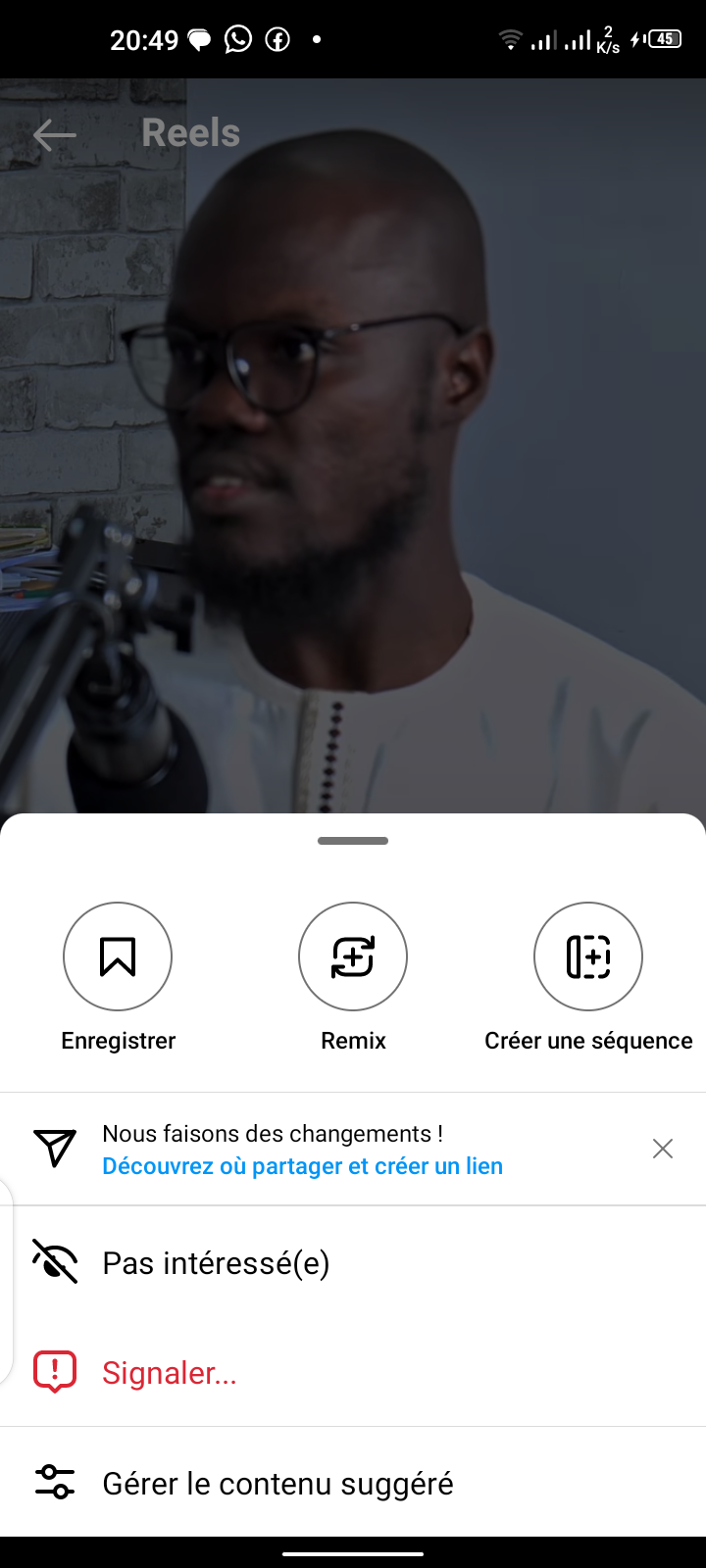Image resolution: width=706 pixels, height=1568 pixels.
Task: Dismiss the Nous faisons des changements banner
Action: click(663, 1149)
